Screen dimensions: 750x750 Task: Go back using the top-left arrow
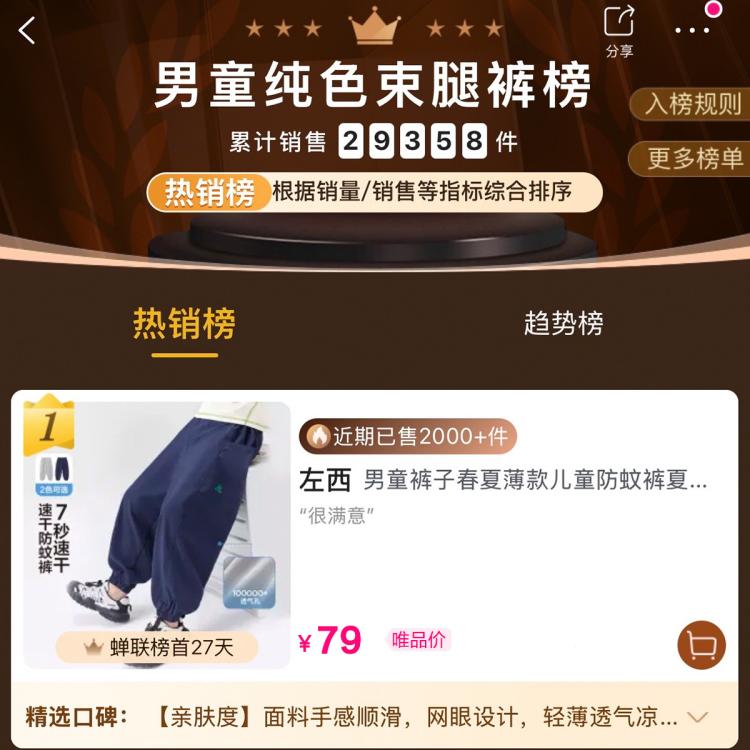(27, 31)
